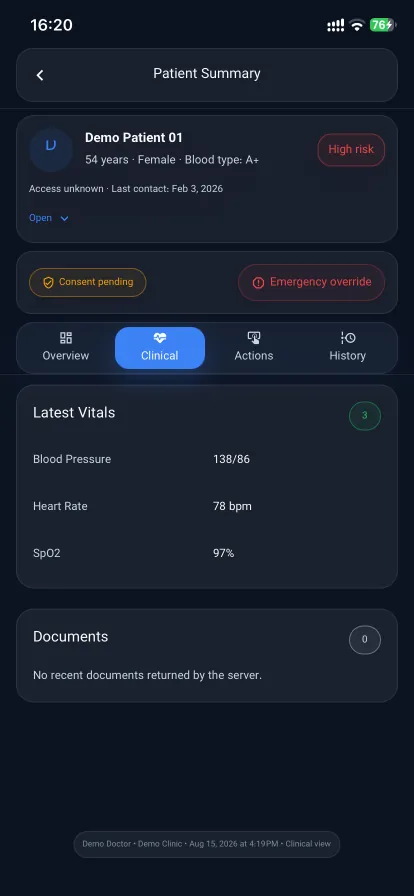The width and height of the screenshot is (414, 896).
Task: Switch to the Overview tab
Action: click(66, 347)
